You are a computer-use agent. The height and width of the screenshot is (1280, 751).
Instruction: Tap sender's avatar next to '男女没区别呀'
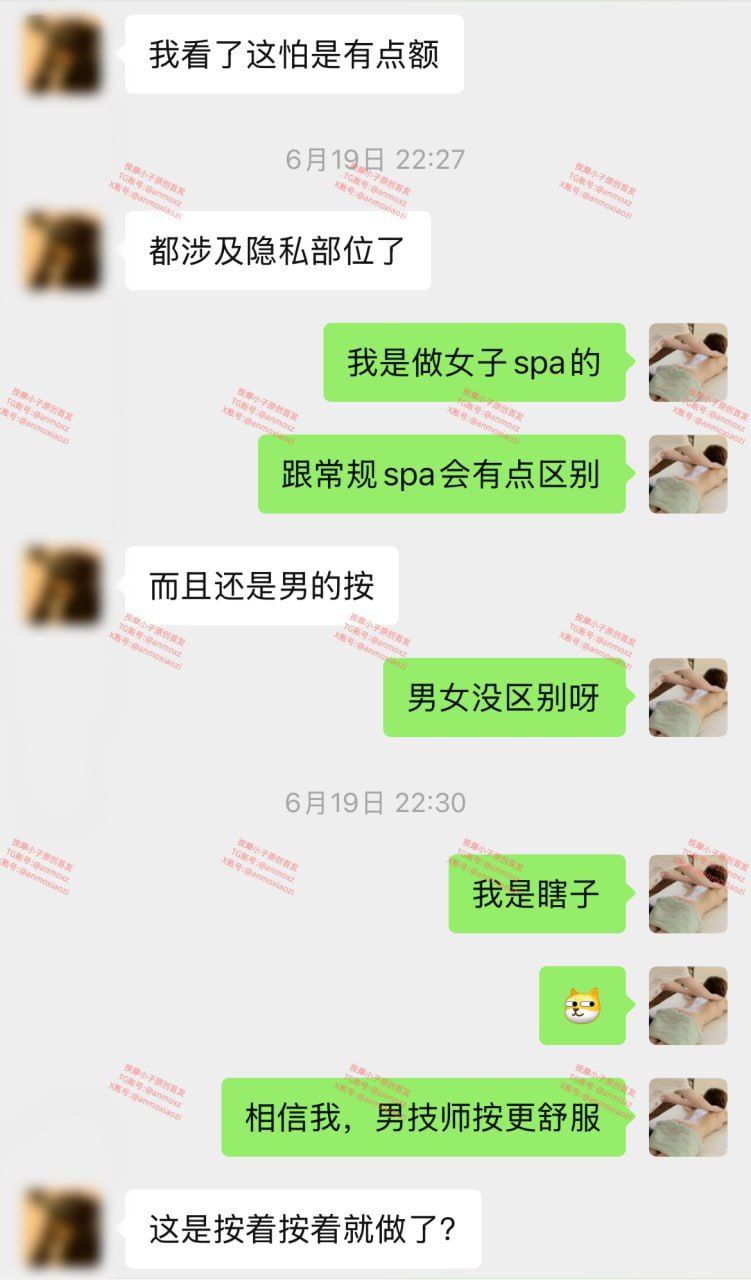pyautogui.click(x=688, y=698)
